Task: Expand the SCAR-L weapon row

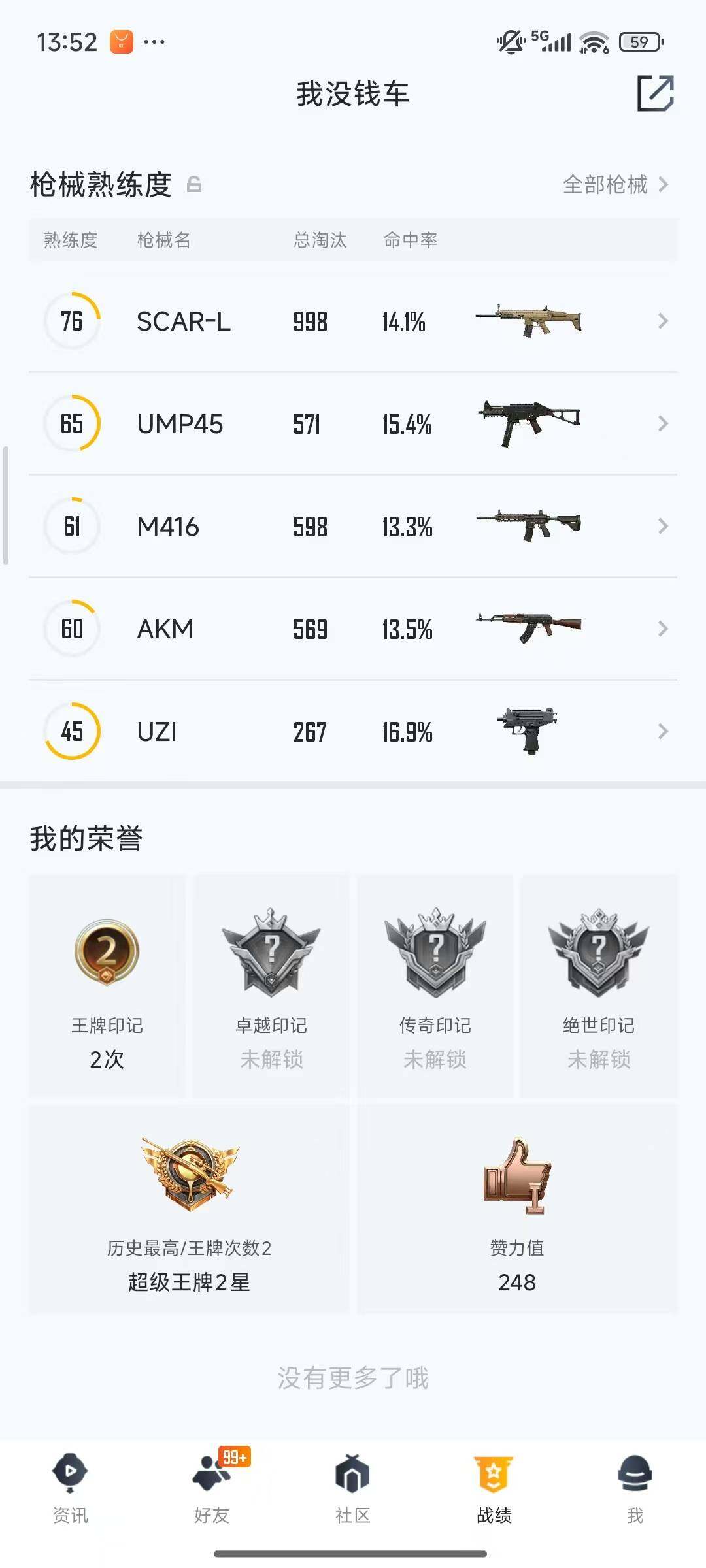Action: pos(663,321)
